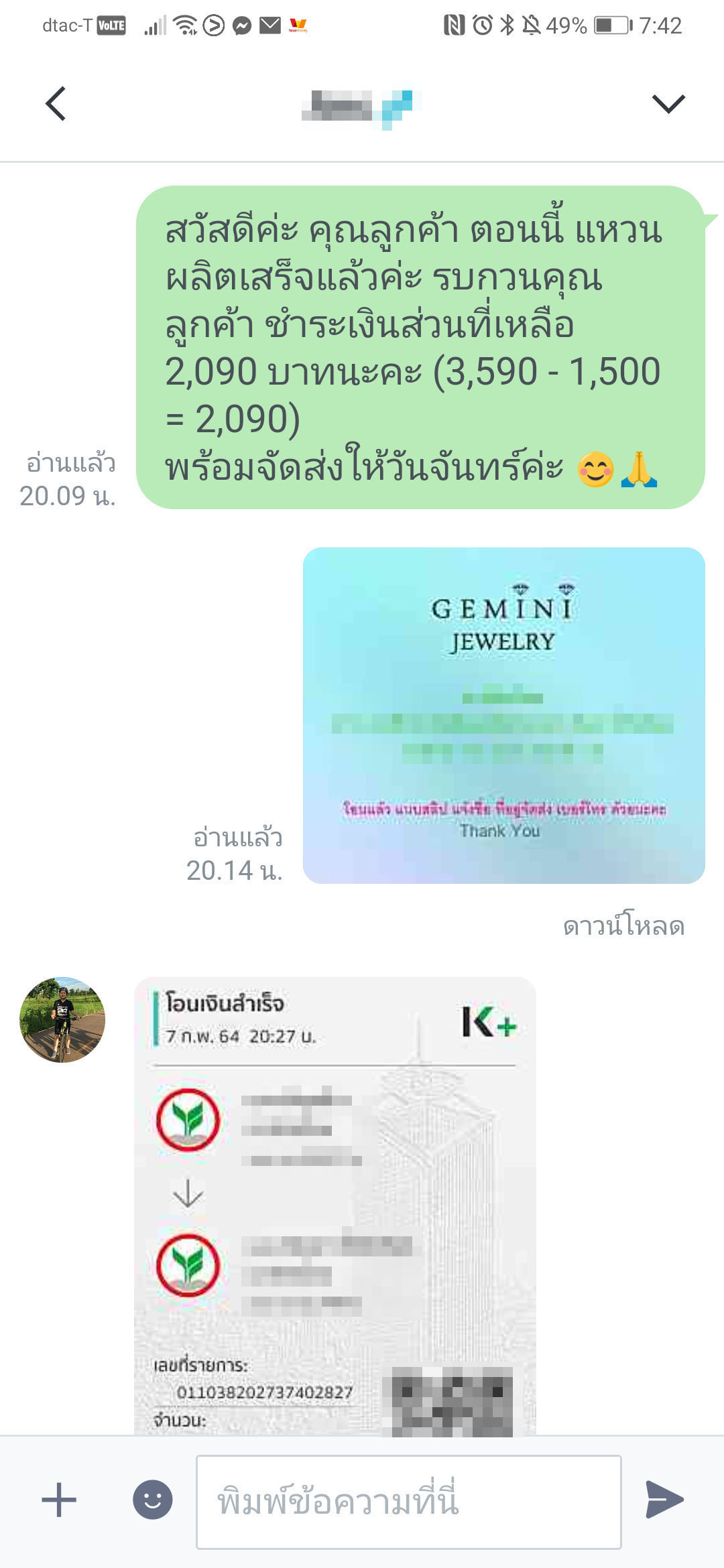The image size is (724, 1568).
Task: View the sender's profile picture
Action: (62, 1019)
